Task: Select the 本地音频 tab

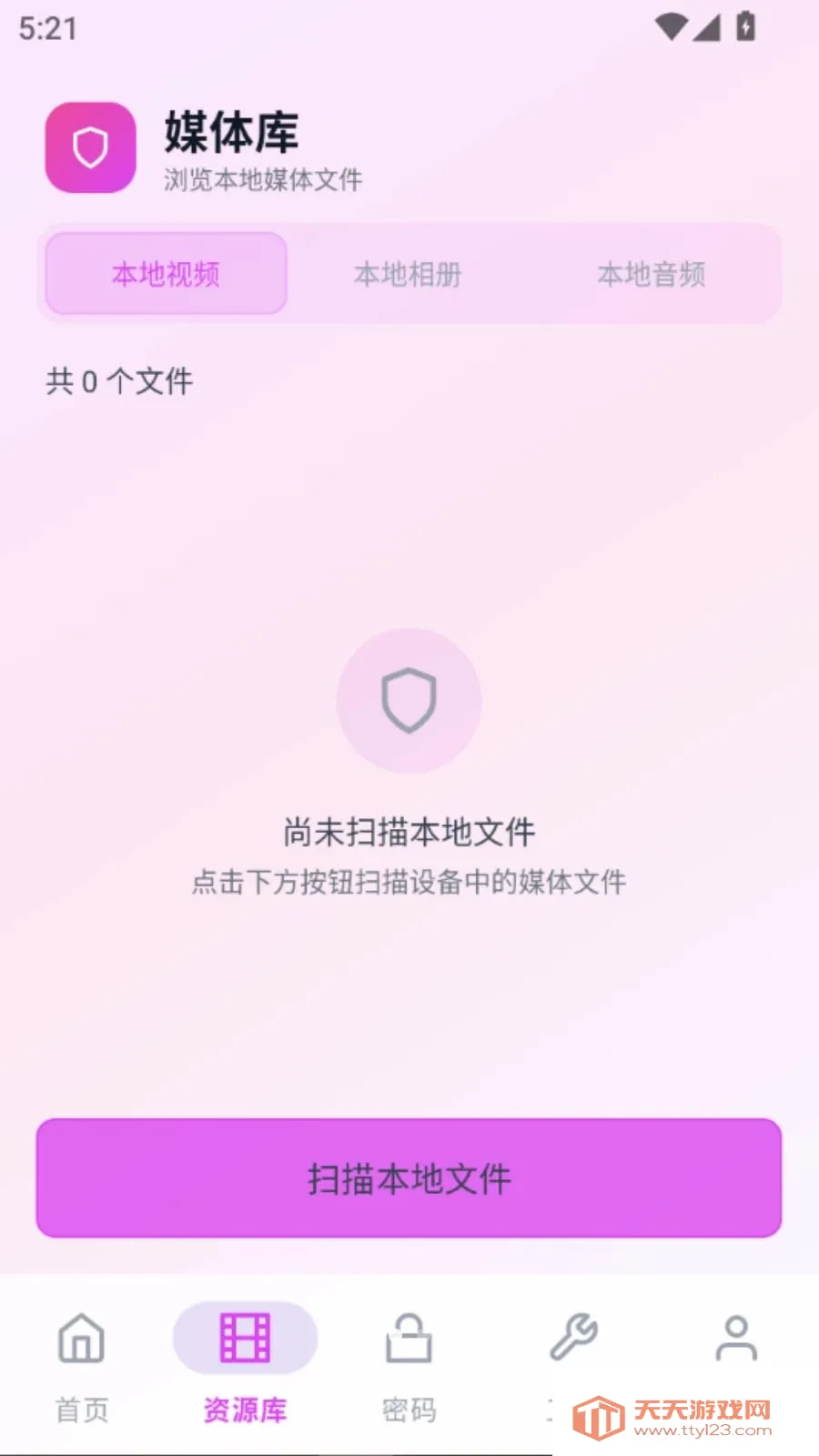Action: (652, 274)
